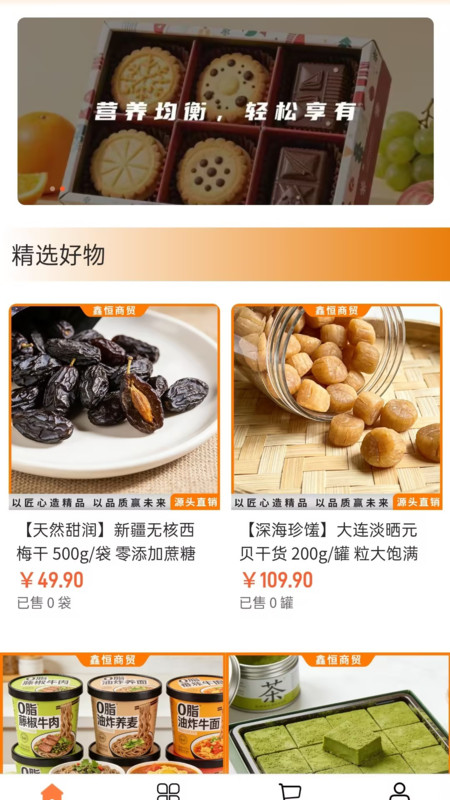The height and width of the screenshot is (800, 450).
Task: Open the matcha chocolate product card
Action: [x=338, y=713]
